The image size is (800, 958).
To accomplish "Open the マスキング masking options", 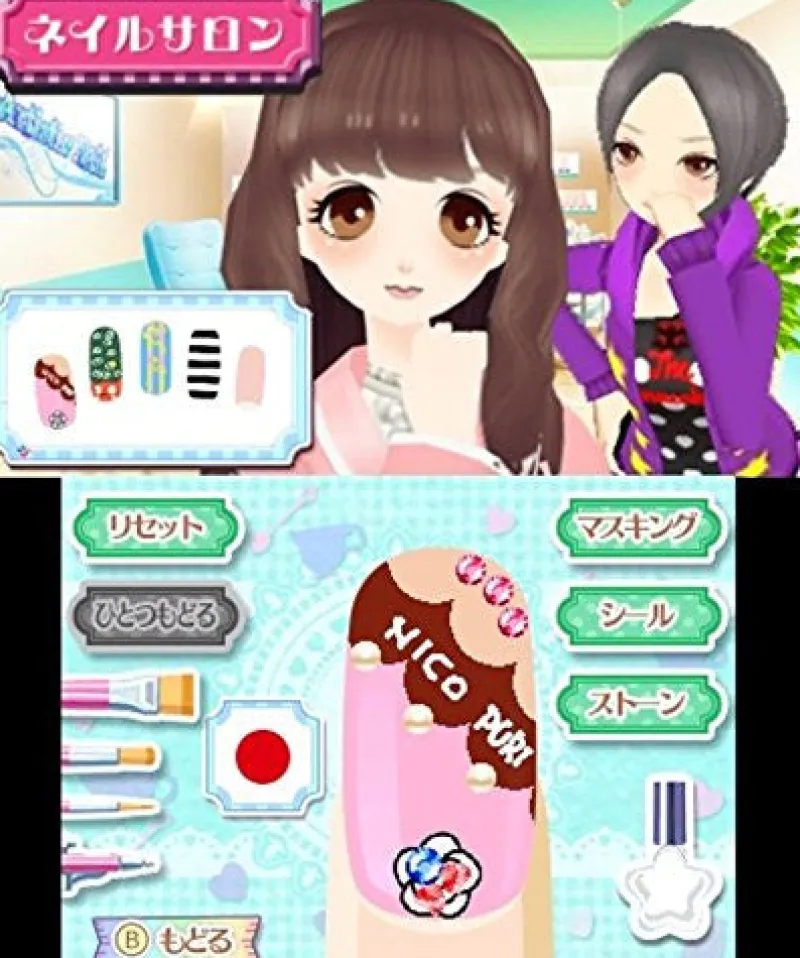I will 640,527.
